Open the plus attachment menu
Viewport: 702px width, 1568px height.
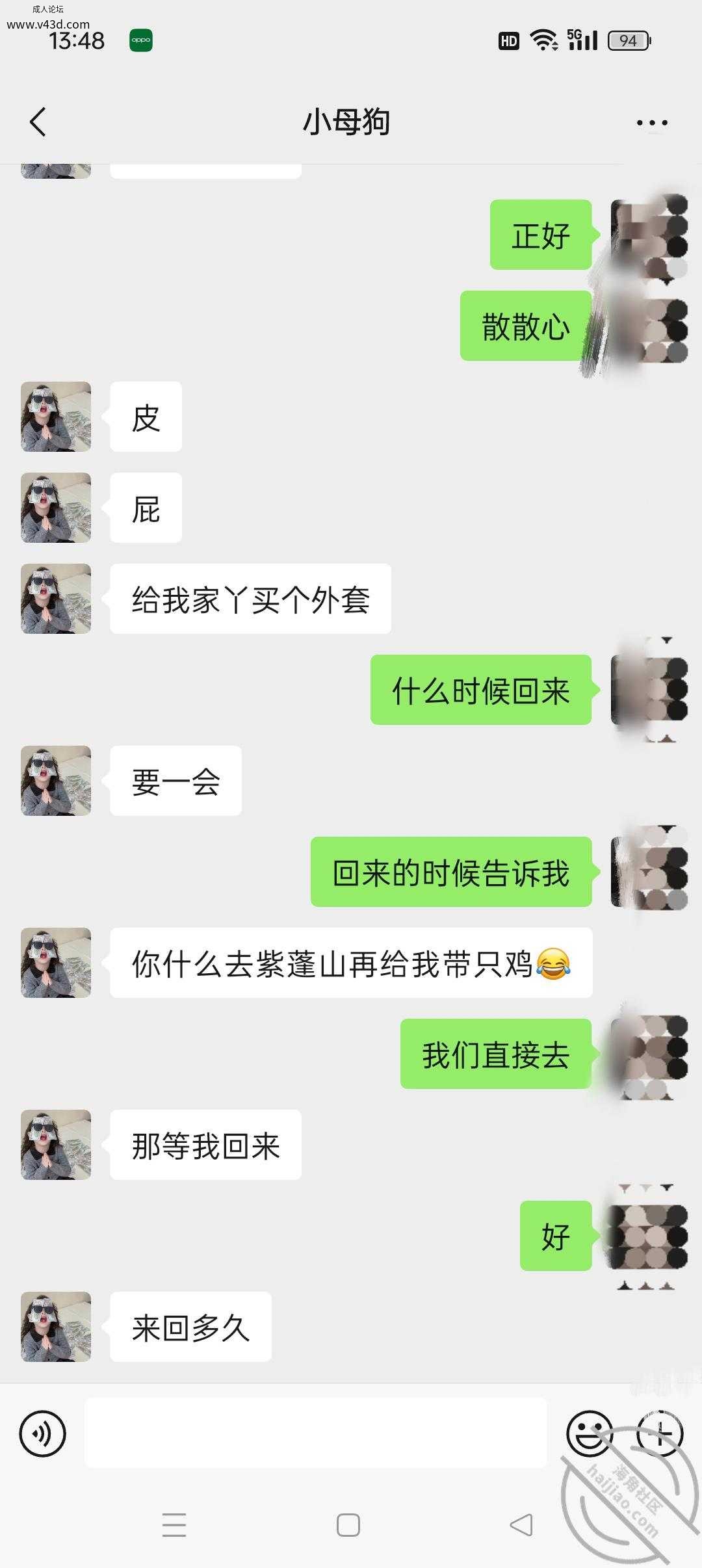point(660,1433)
